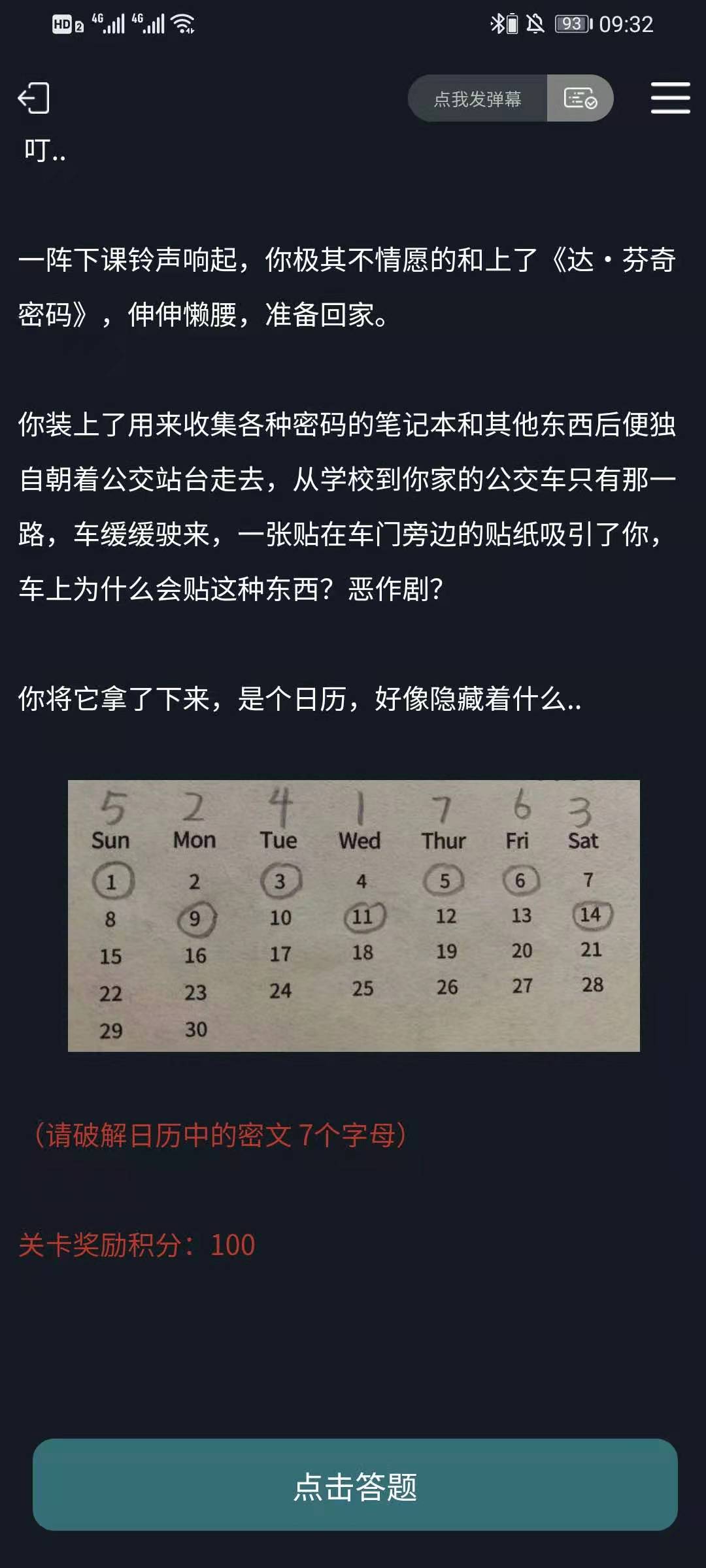The width and height of the screenshot is (706, 1568).
Task: Enlarge the calendar puzzle image
Action: click(354, 915)
